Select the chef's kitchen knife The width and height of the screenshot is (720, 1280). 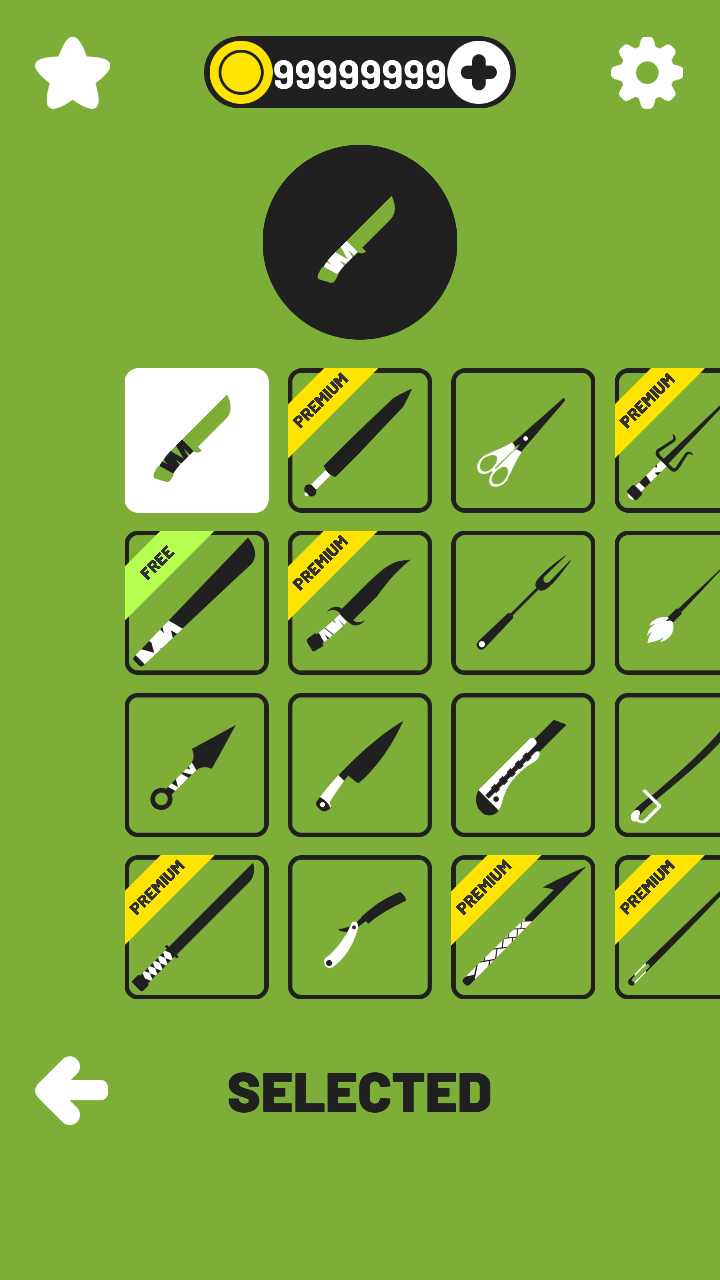360,765
